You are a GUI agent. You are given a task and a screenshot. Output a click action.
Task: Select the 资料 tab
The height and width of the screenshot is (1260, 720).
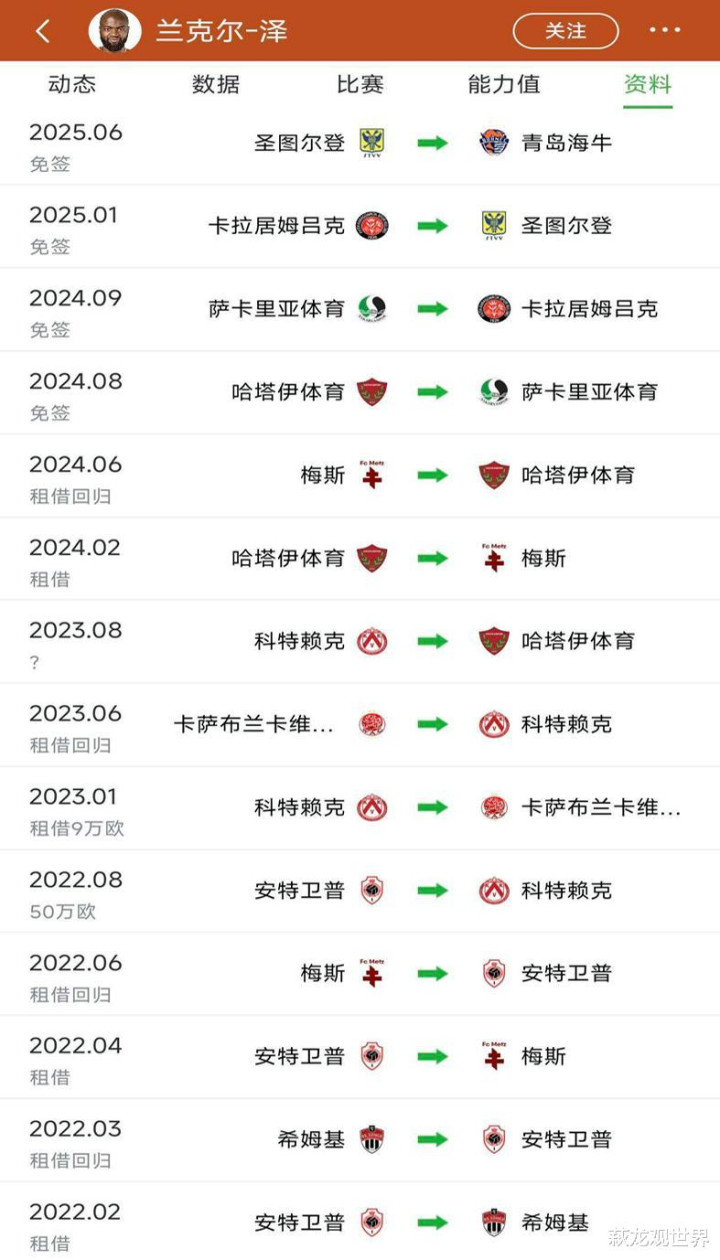(647, 85)
